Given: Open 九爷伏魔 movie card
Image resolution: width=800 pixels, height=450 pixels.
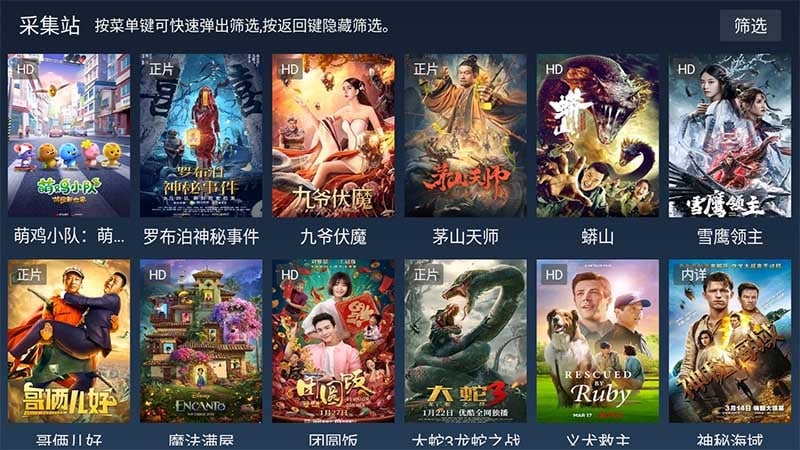Looking at the screenshot, I should point(333,136).
